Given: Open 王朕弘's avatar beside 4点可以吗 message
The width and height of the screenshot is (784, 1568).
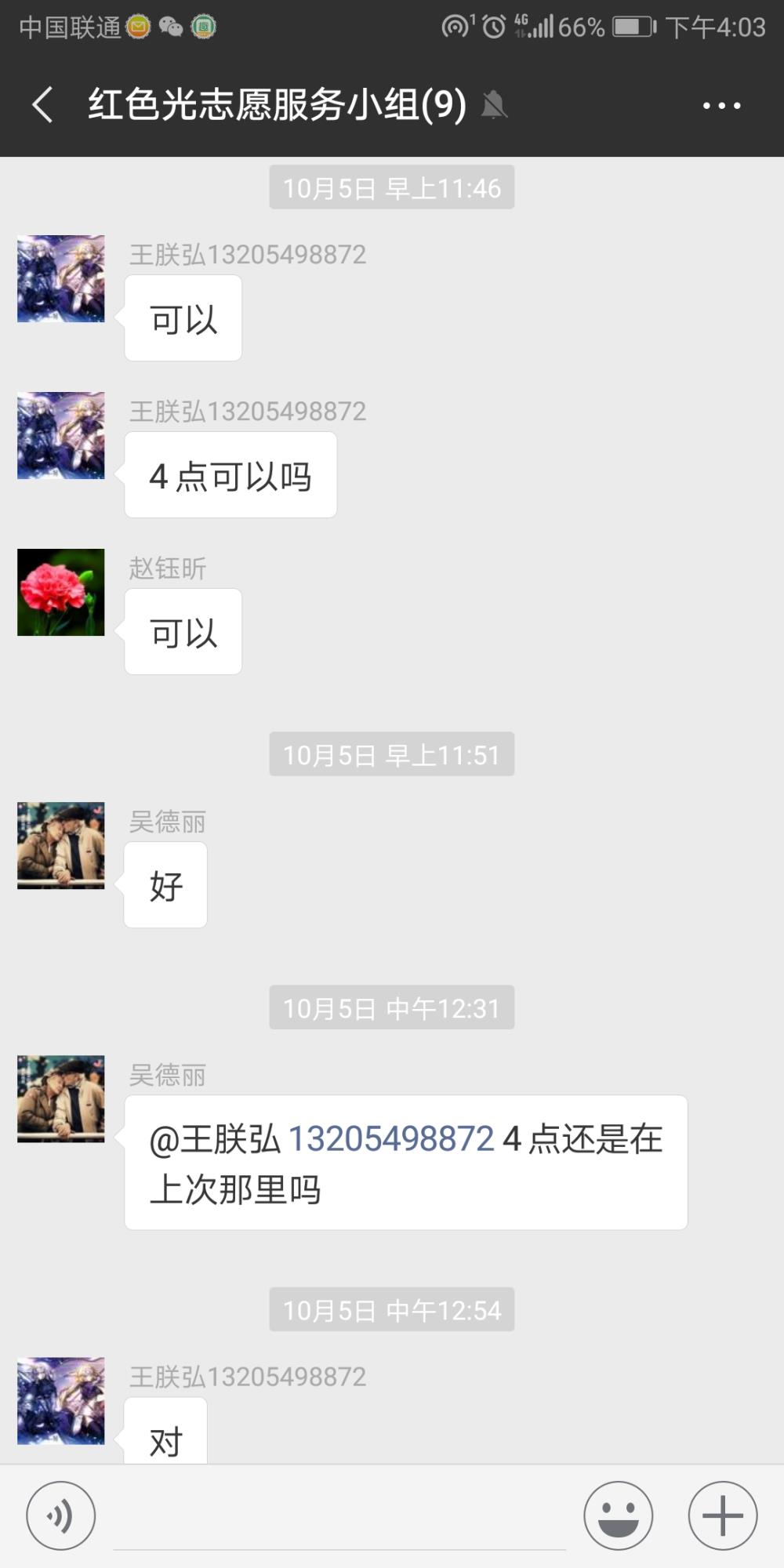Looking at the screenshot, I should coord(61,435).
